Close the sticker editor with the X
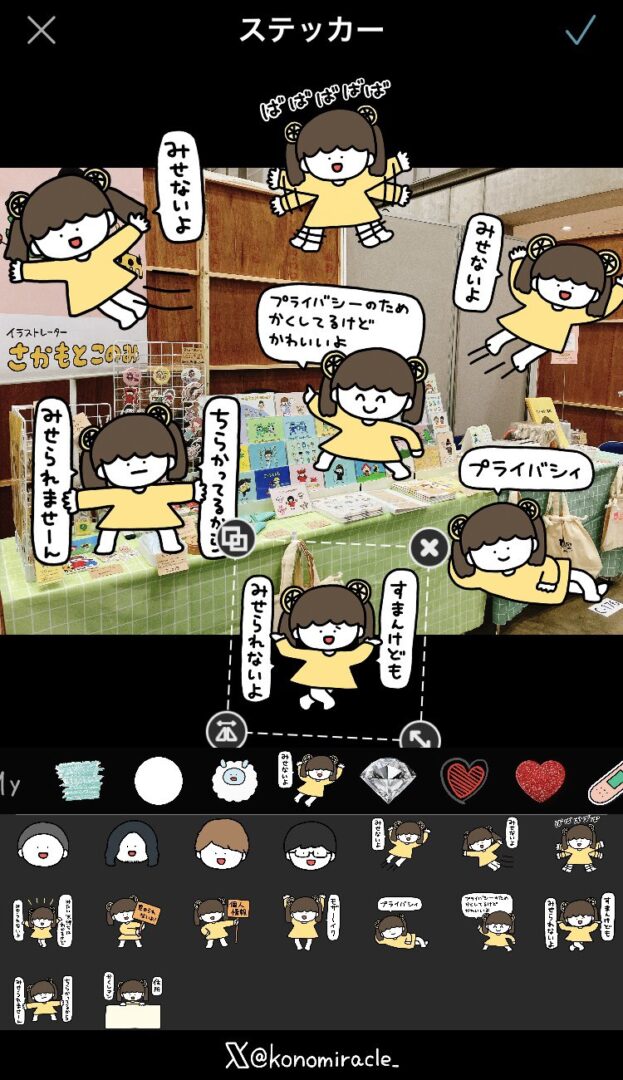 41,30
